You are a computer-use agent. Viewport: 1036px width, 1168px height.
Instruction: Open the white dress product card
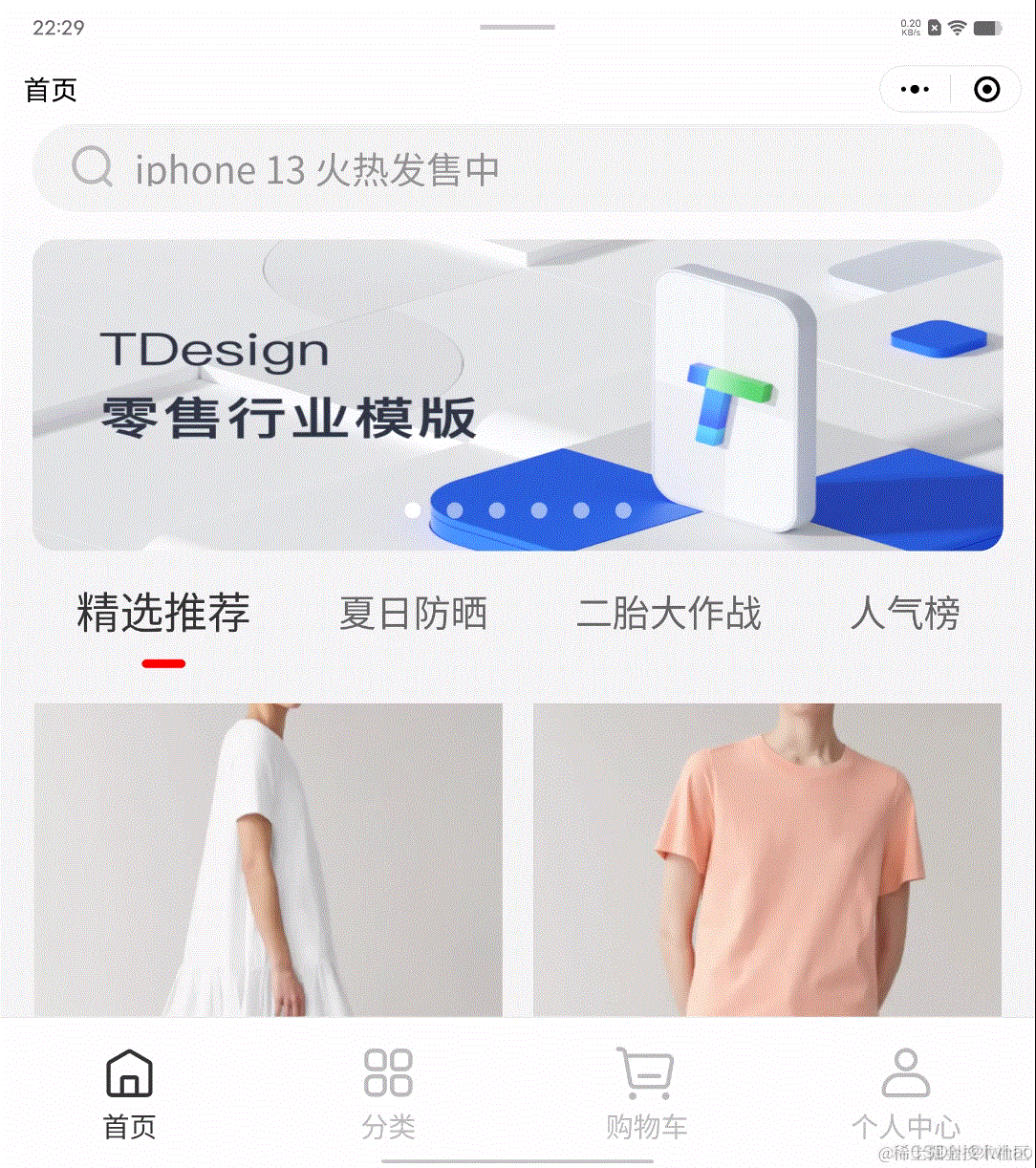tap(268, 860)
